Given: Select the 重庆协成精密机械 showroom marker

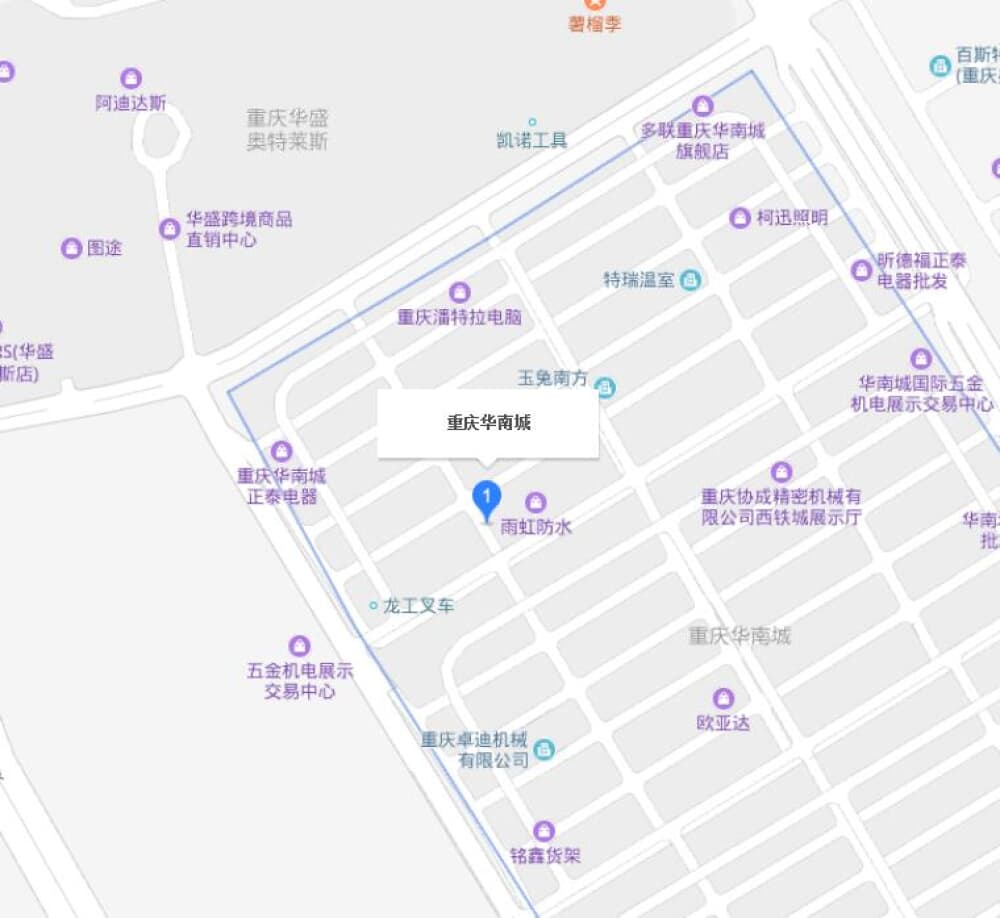Looking at the screenshot, I should tap(781, 472).
